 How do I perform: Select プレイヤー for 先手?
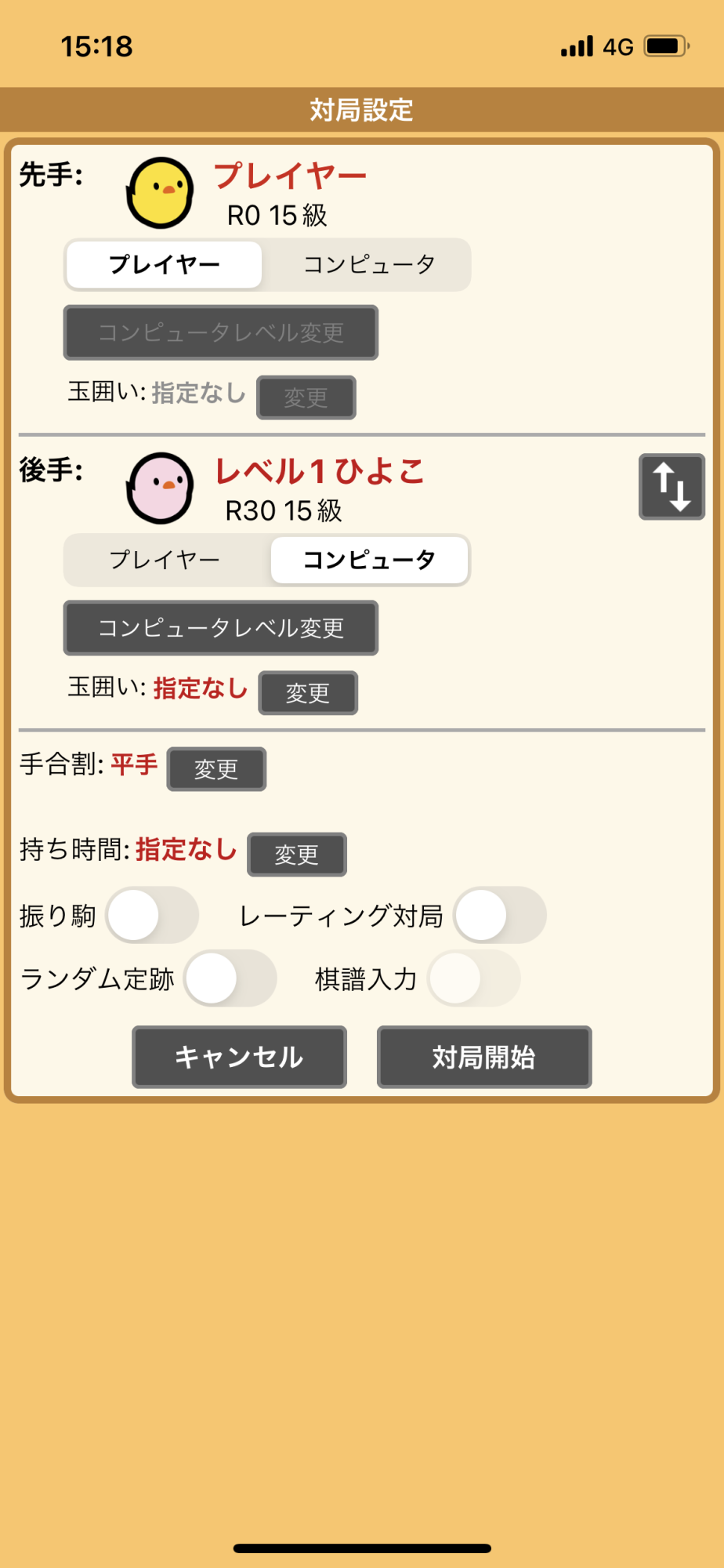pyautogui.click(x=165, y=265)
